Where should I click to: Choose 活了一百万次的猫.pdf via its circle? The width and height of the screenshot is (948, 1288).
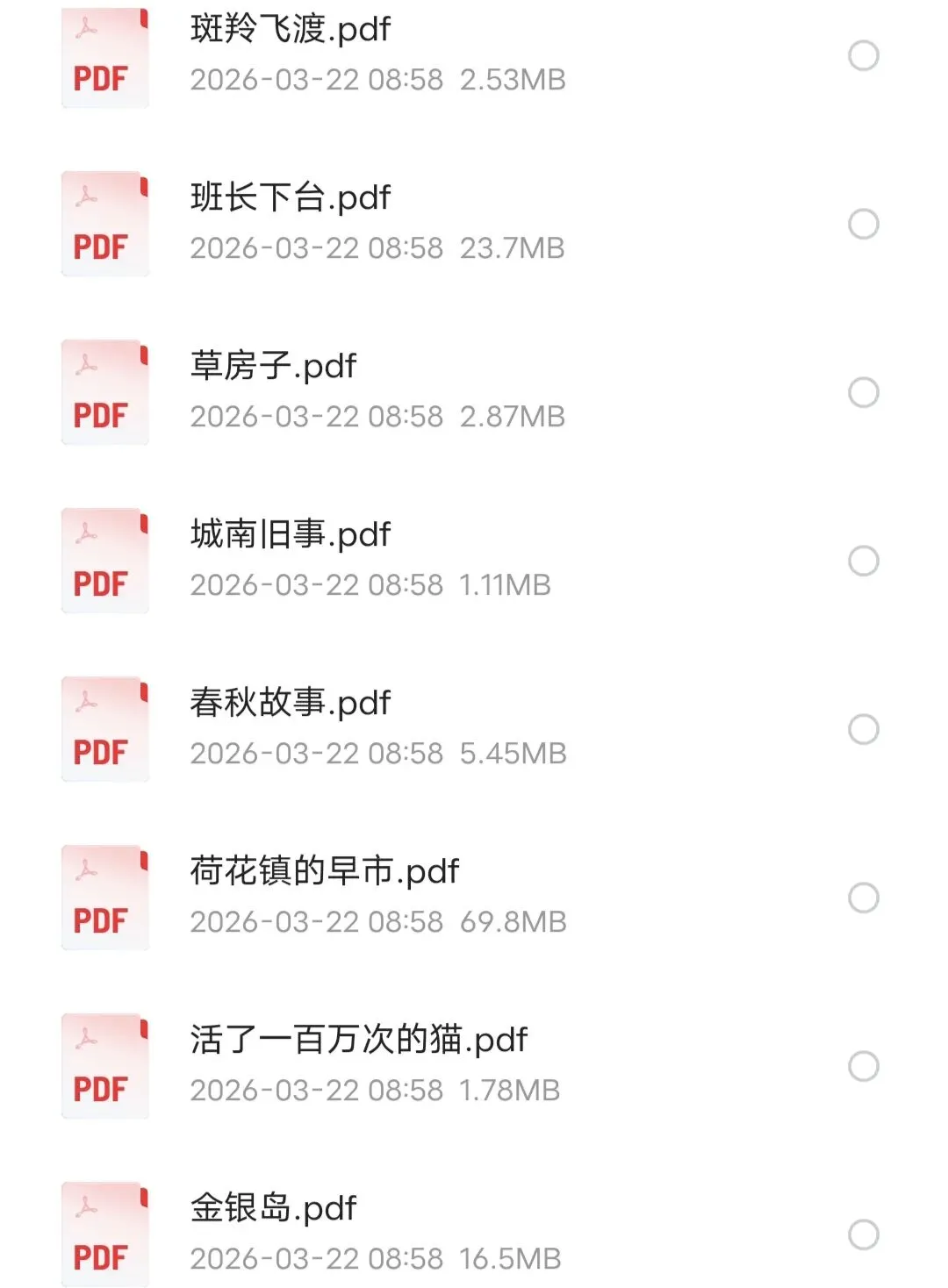[x=864, y=1067]
